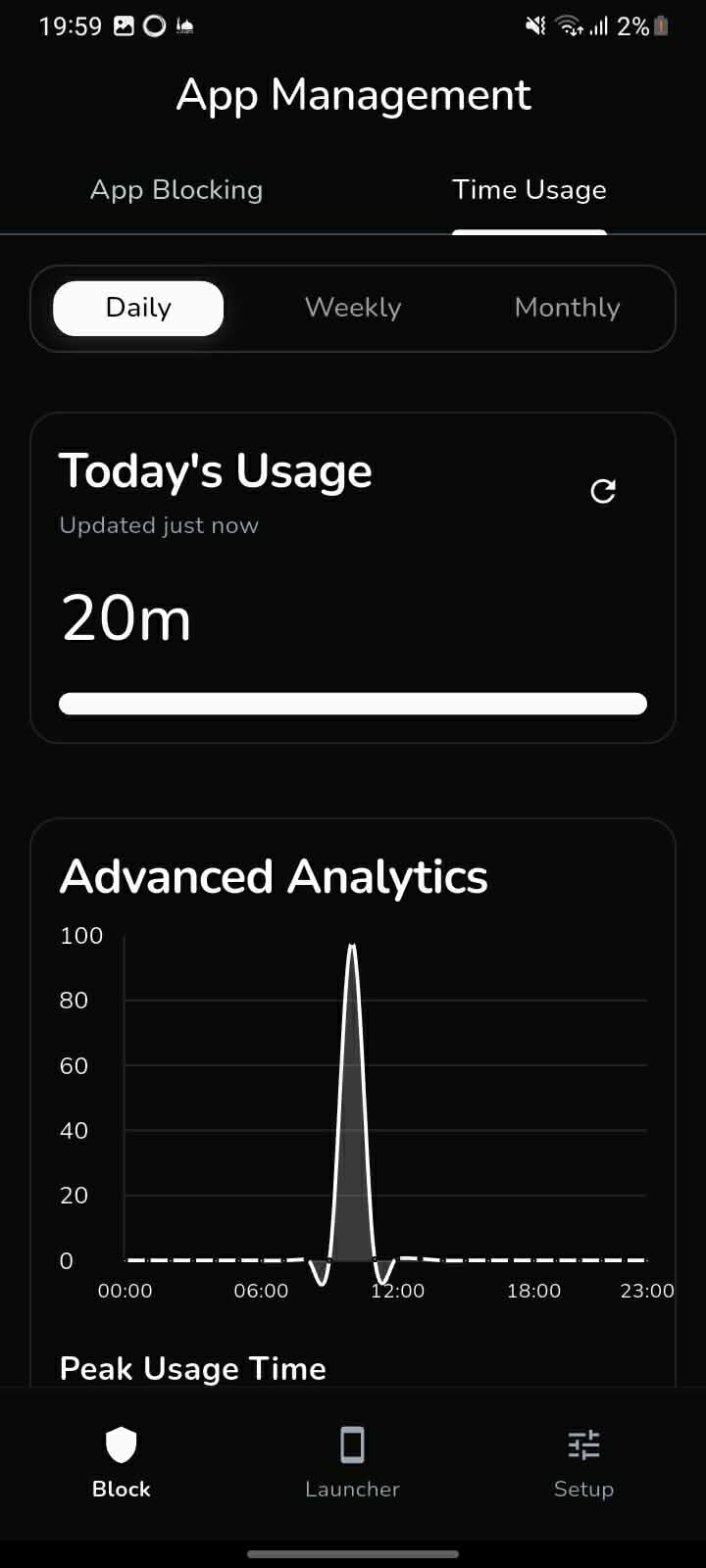706x1568 pixels.
Task: Tap the 23:00 label on the chart axis
Action: pyautogui.click(x=647, y=1291)
